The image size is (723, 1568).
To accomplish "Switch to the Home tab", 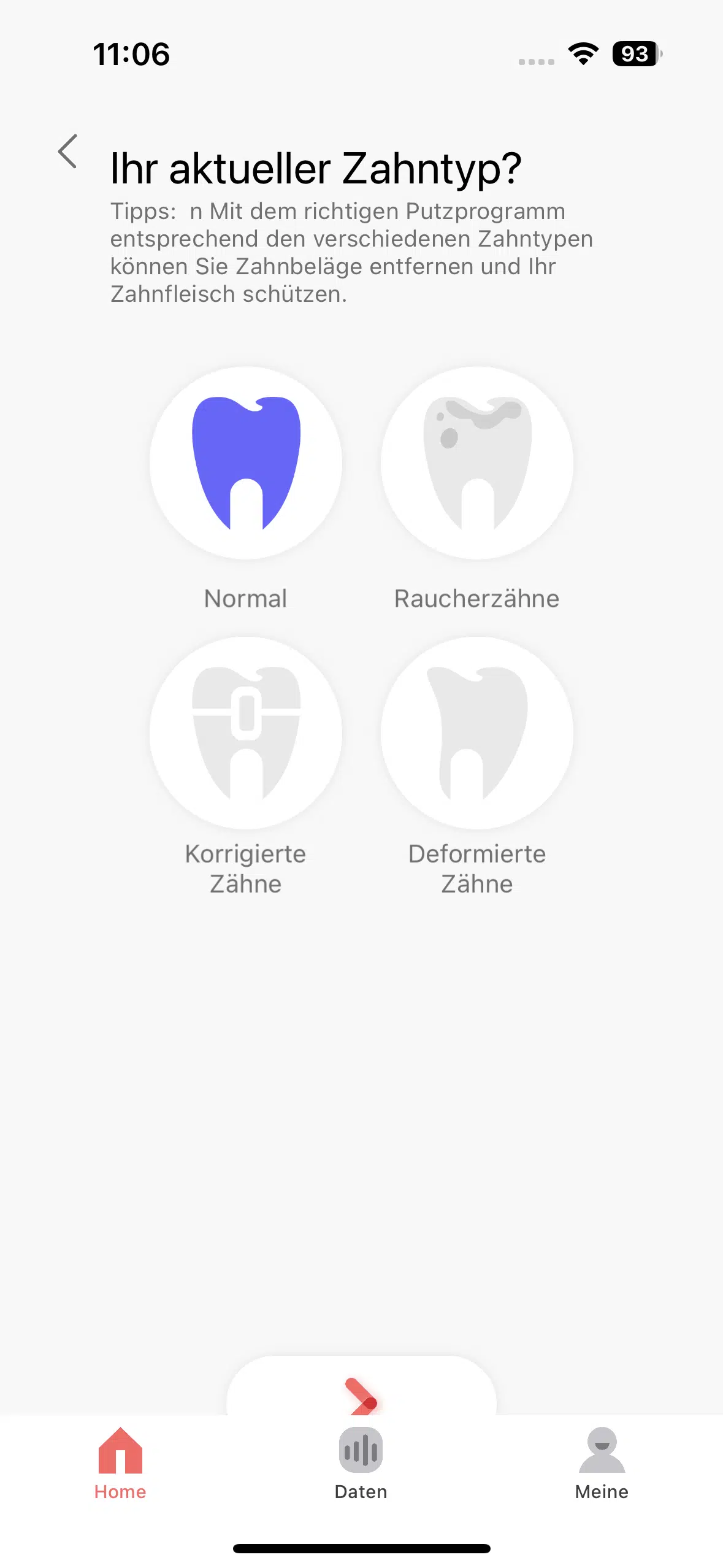I will [x=120, y=1464].
